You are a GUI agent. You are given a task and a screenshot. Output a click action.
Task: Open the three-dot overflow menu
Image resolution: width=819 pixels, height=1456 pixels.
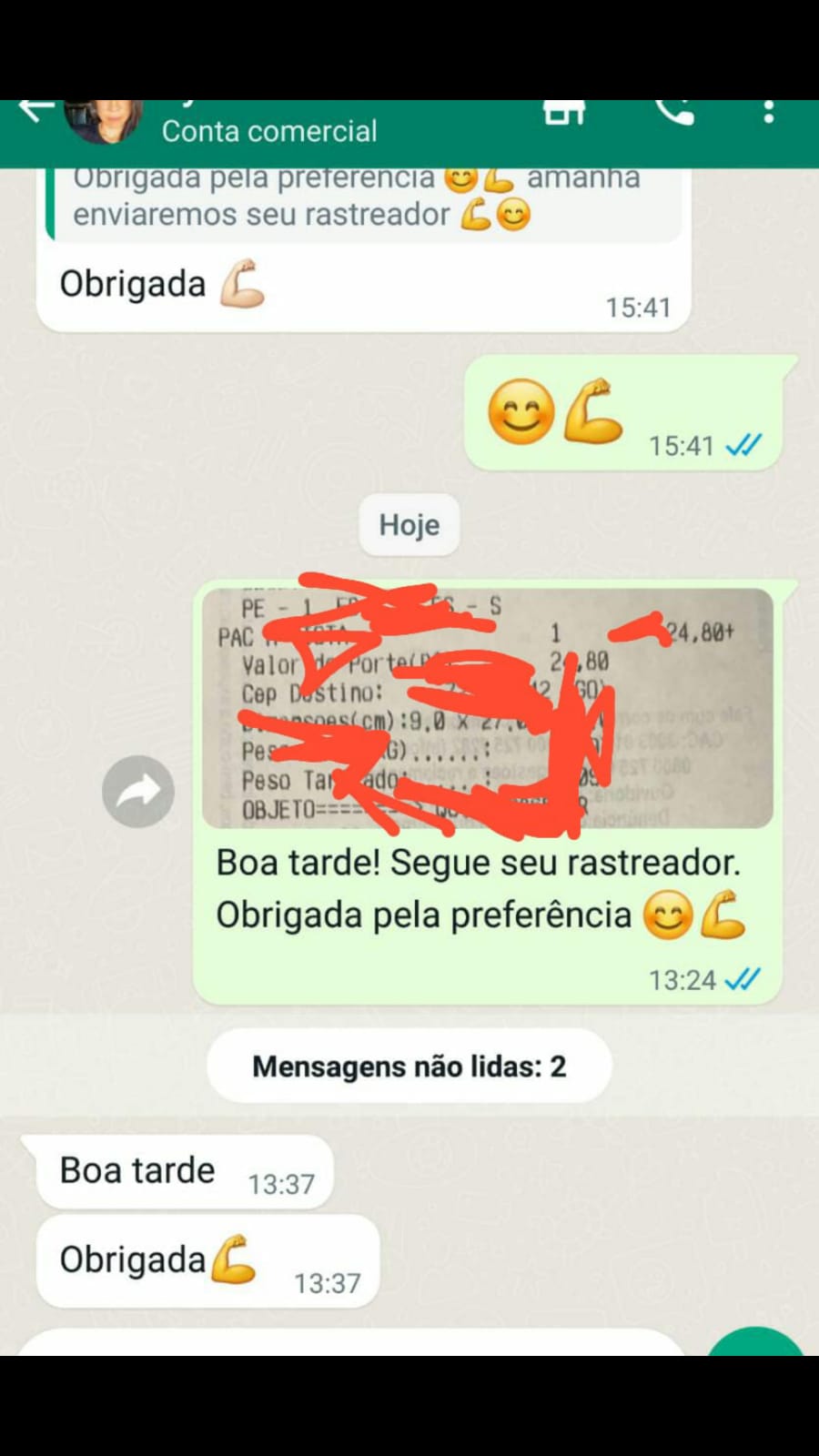point(769,113)
